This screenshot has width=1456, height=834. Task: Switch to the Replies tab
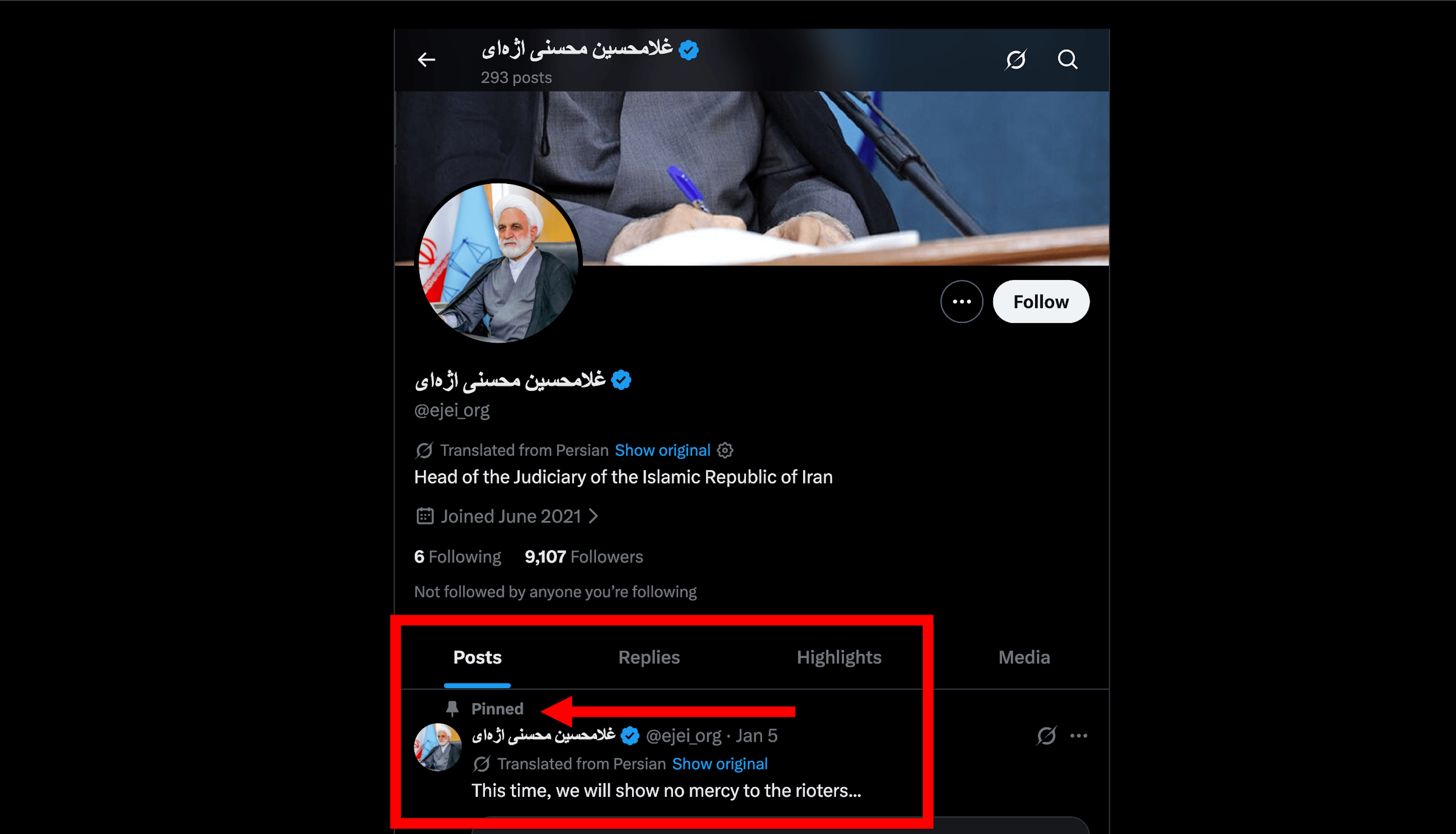pos(649,657)
